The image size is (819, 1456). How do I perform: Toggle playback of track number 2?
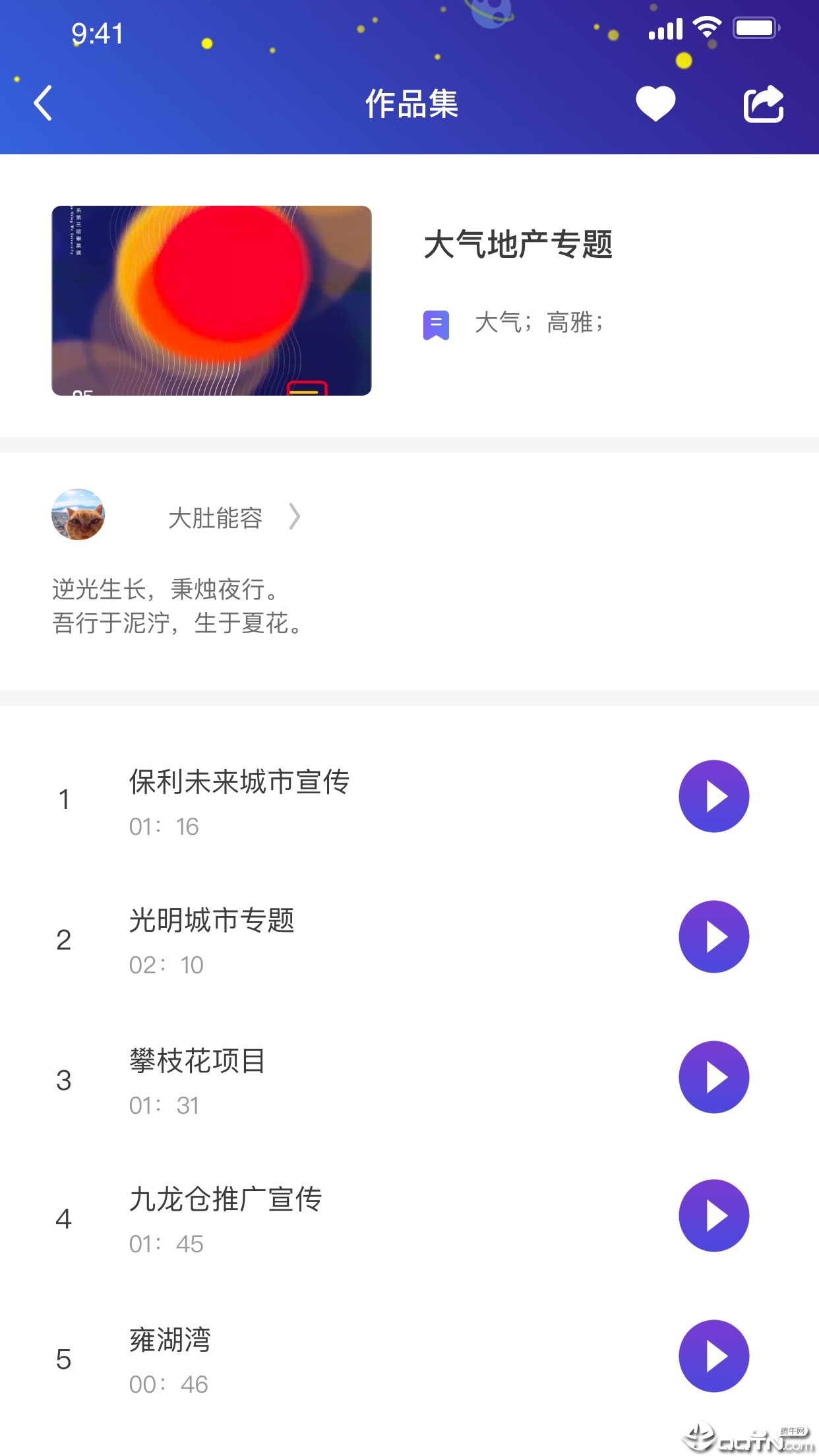[714, 936]
